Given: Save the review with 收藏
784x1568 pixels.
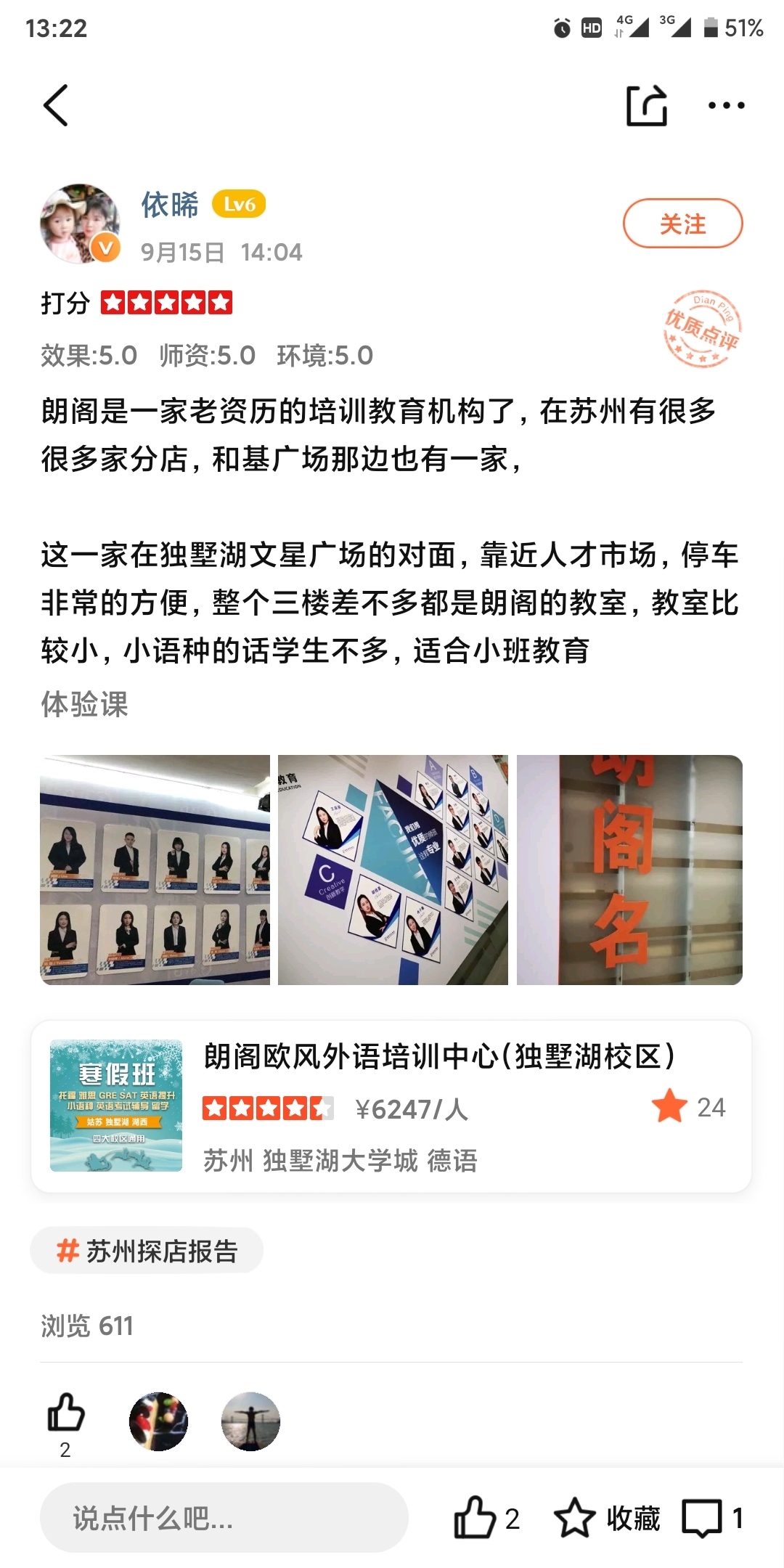Looking at the screenshot, I should coord(607,1518).
